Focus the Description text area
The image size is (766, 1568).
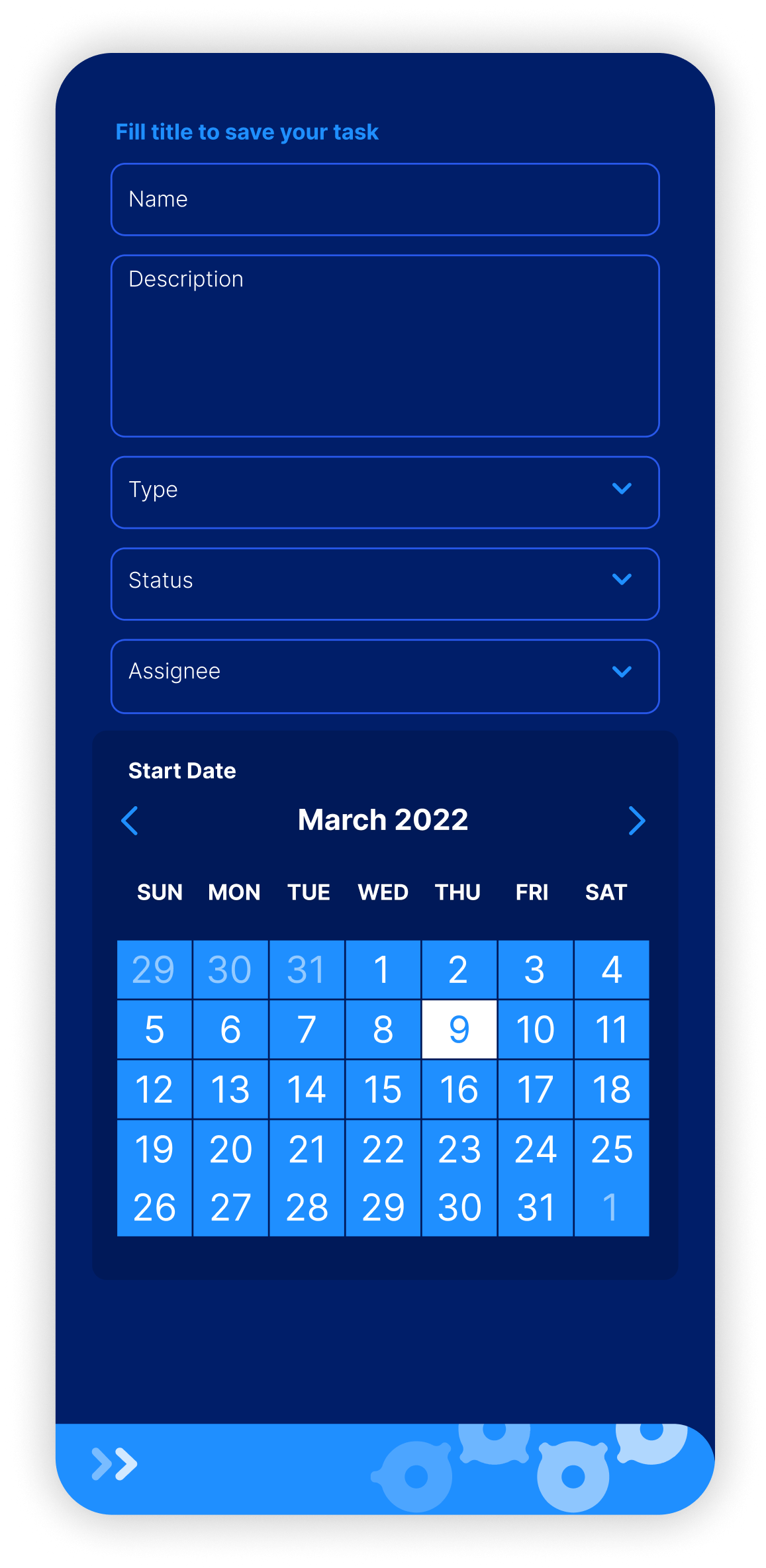point(385,346)
